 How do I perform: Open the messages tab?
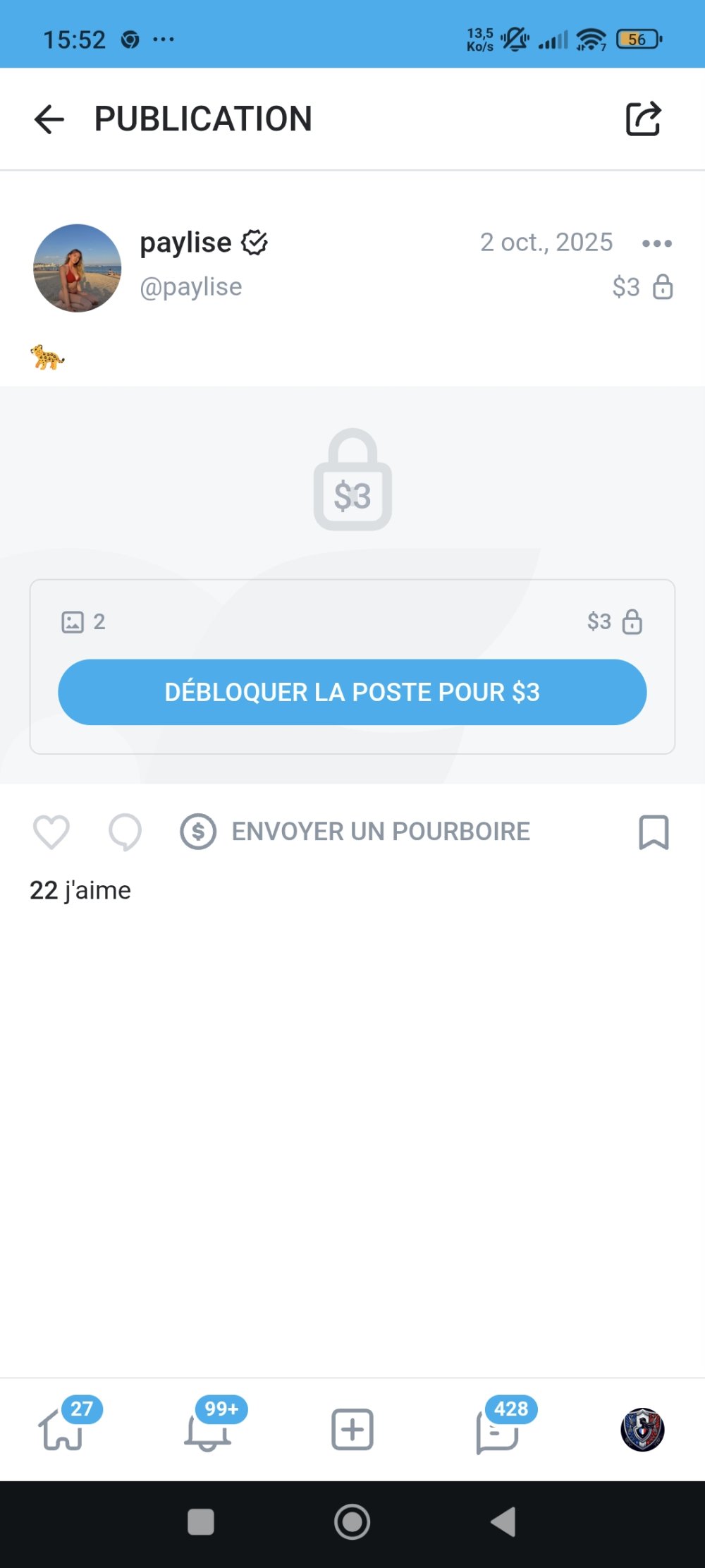coord(498,1430)
